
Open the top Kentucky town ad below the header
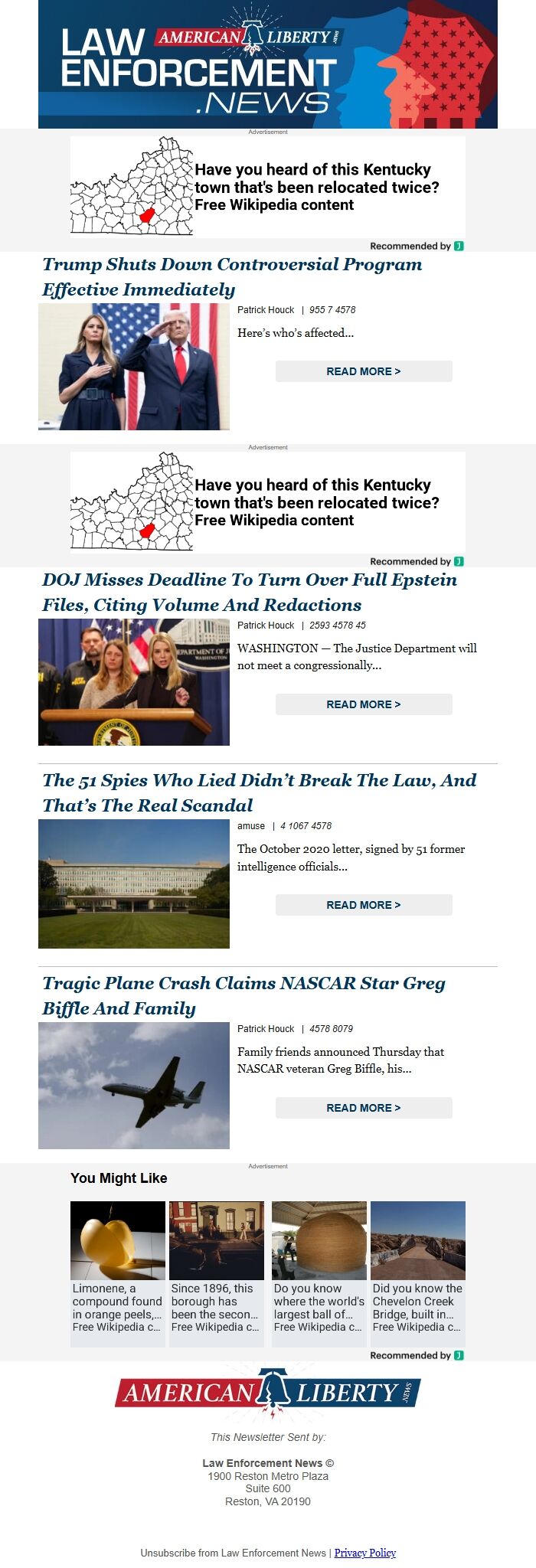coord(268,187)
